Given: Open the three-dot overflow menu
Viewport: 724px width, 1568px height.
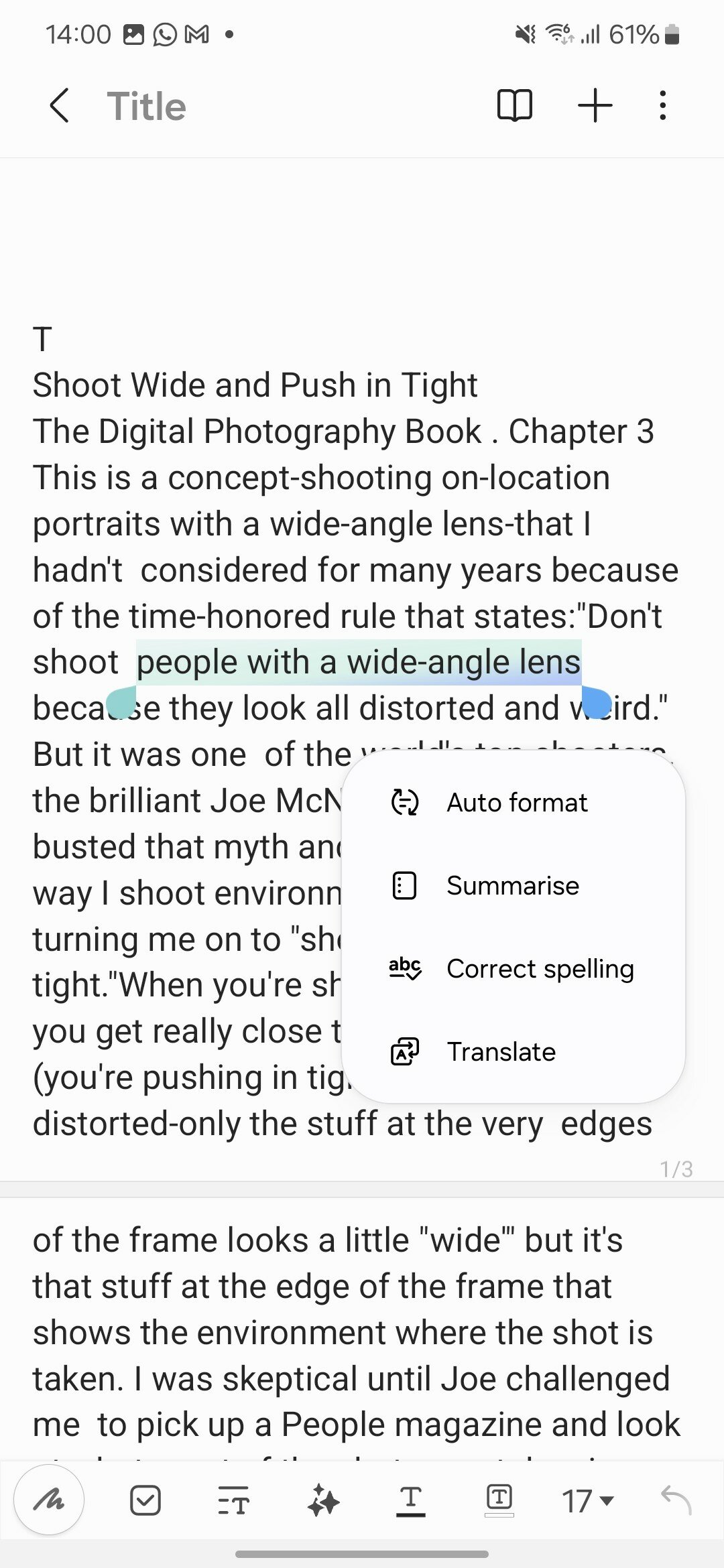Looking at the screenshot, I should (x=663, y=106).
